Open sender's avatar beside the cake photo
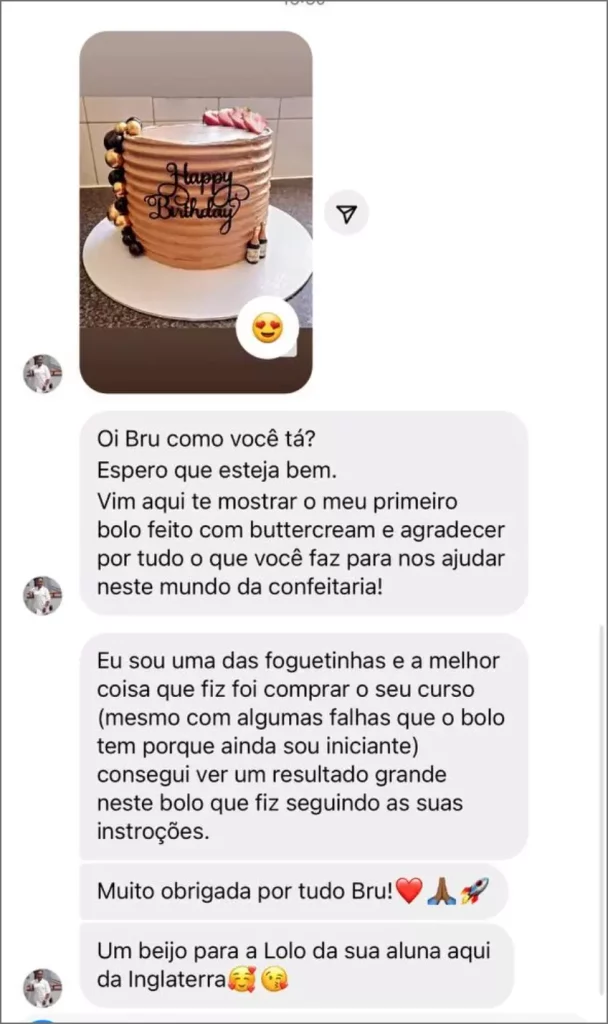Viewport: 608px width, 1024px height. (x=43, y=373)
